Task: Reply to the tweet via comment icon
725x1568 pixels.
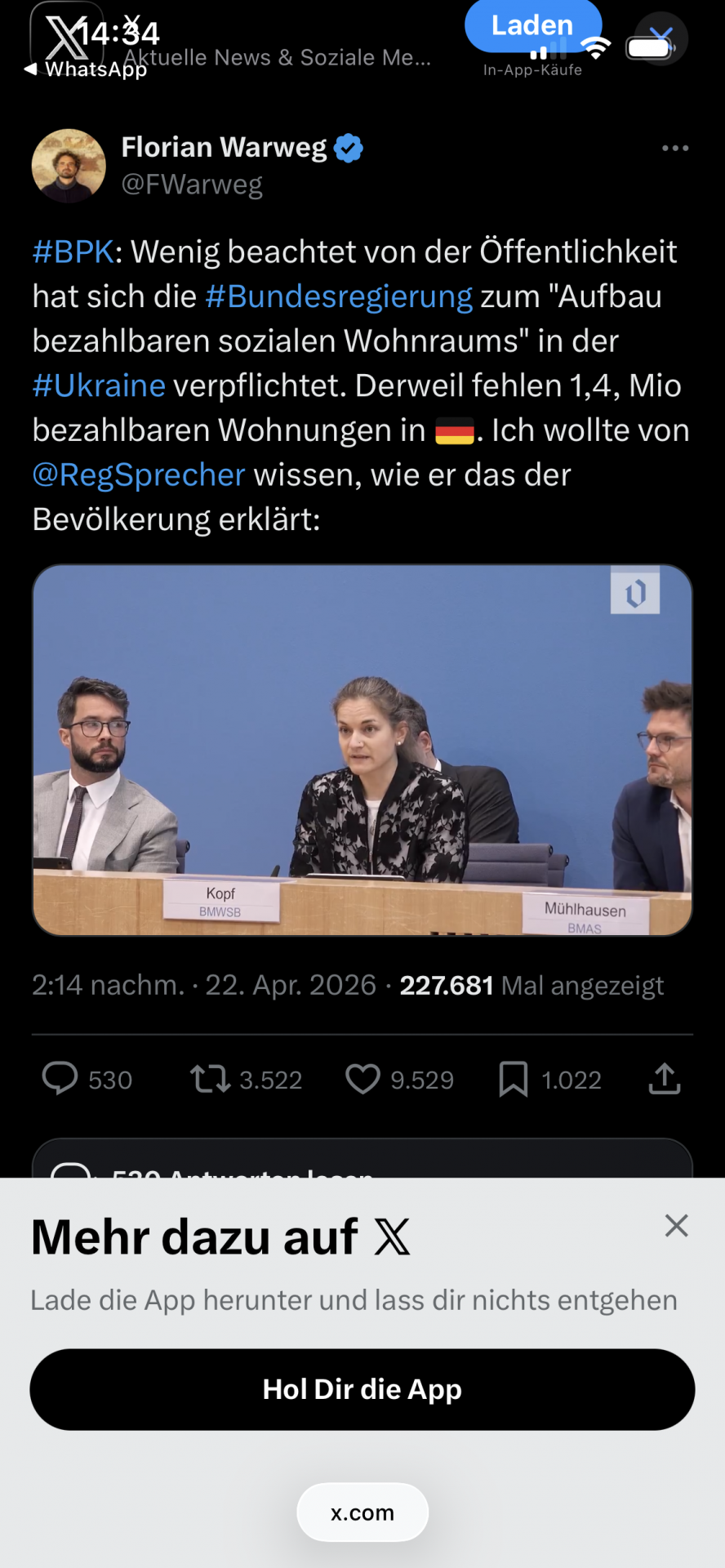Action: 60,1079
